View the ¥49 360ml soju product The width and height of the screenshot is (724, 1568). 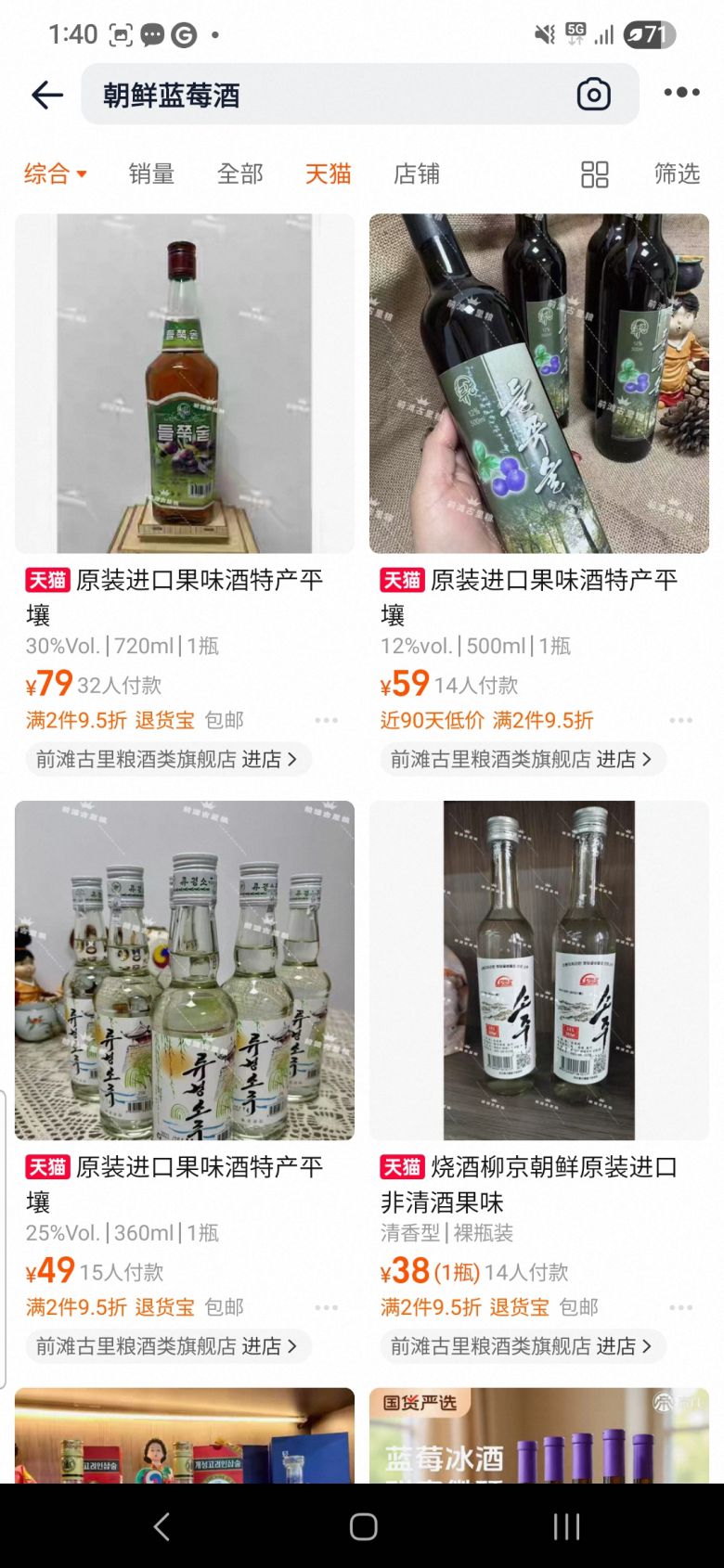[184, 970]
